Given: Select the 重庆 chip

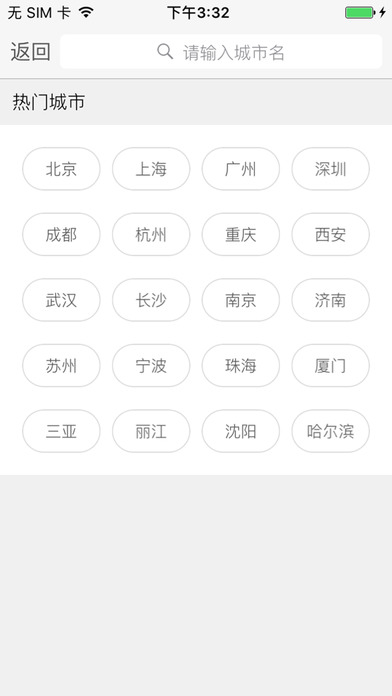Looking at the screenshot, I should tap(241, 234).
